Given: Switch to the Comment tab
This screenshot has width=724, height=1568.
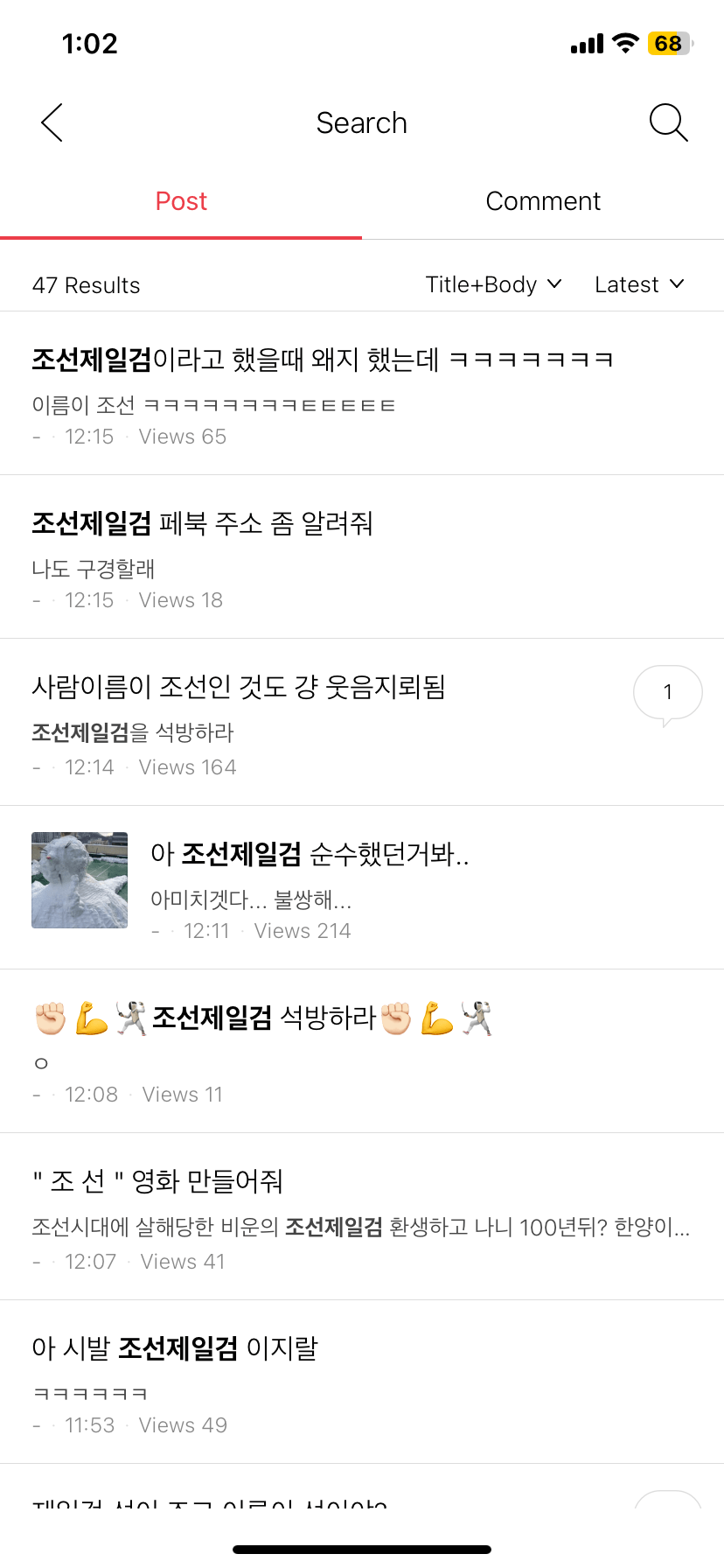Looking at the screenshot, I should click(x=543, y=201).
